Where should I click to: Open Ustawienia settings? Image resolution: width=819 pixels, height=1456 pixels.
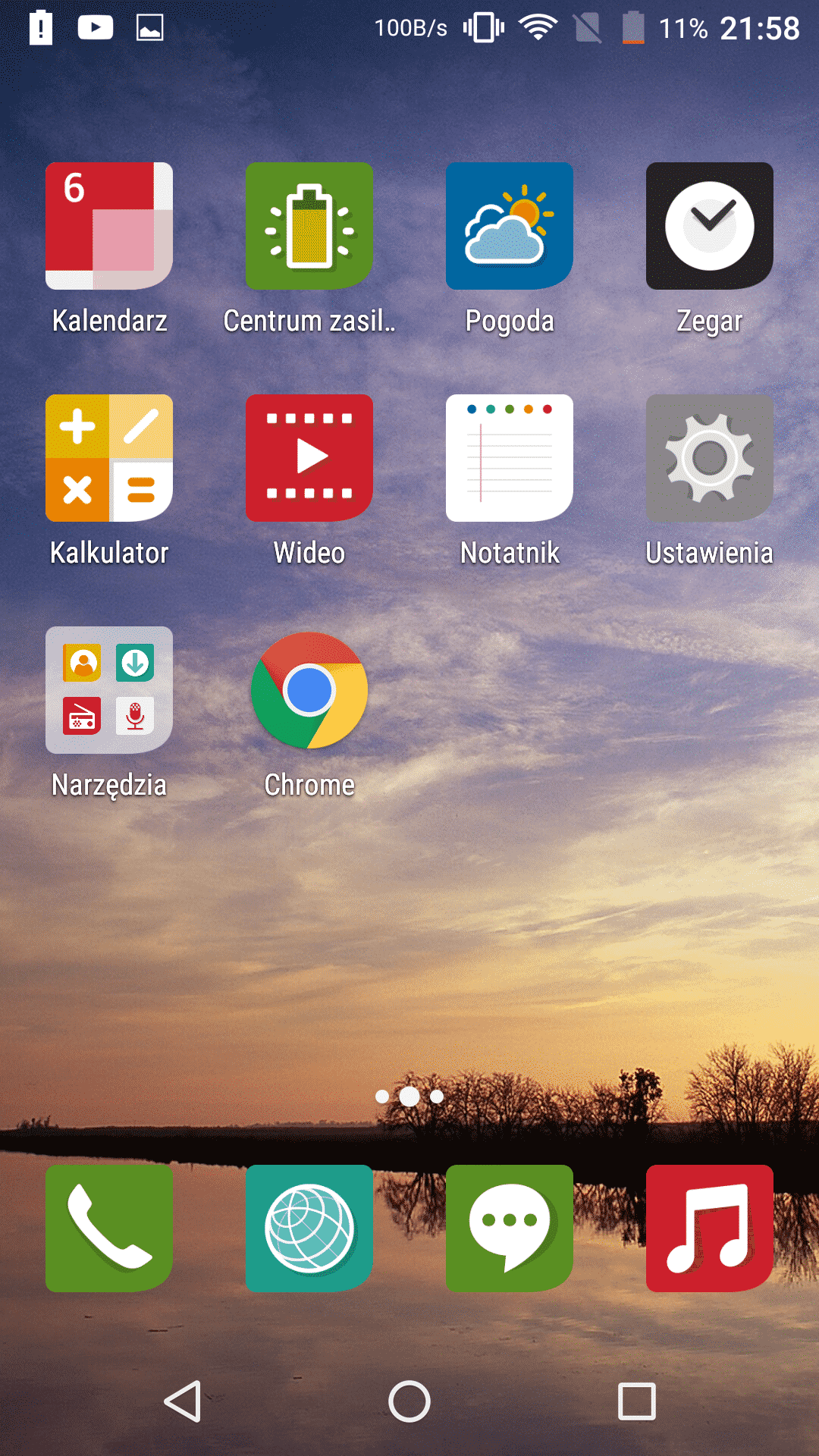[710, 458]
